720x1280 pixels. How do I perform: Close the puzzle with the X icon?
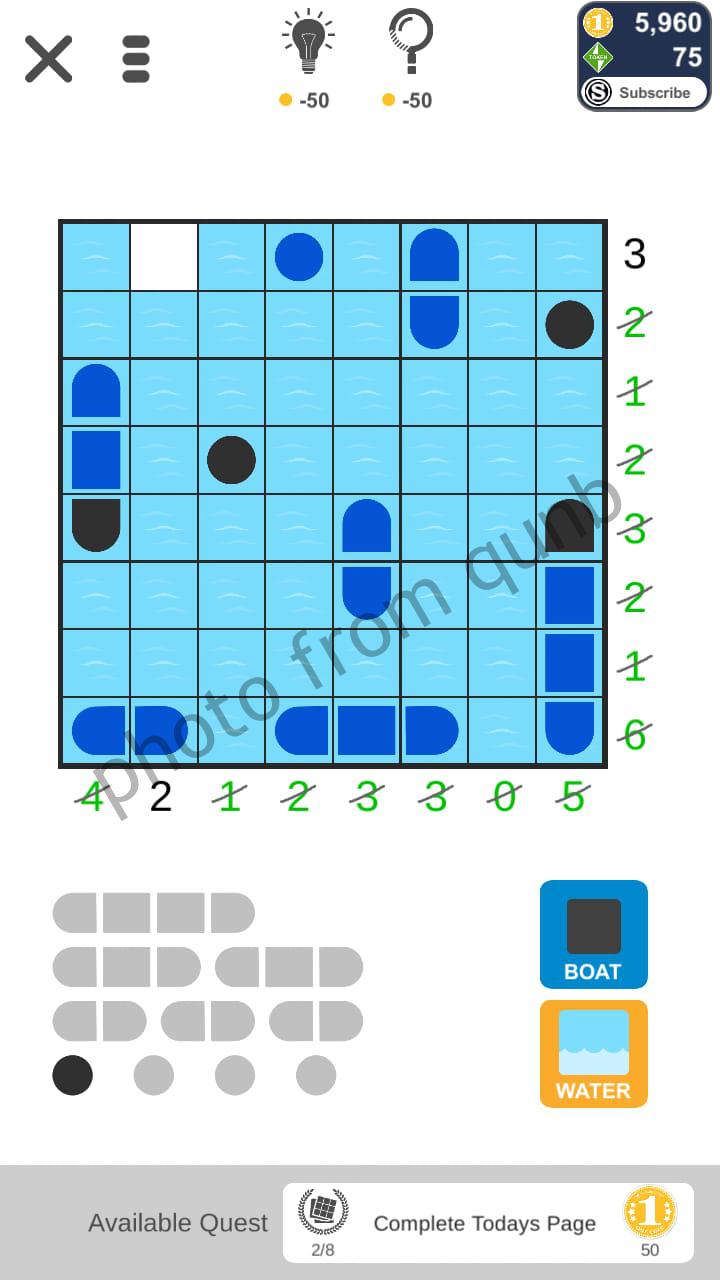[x=48, y=59]
